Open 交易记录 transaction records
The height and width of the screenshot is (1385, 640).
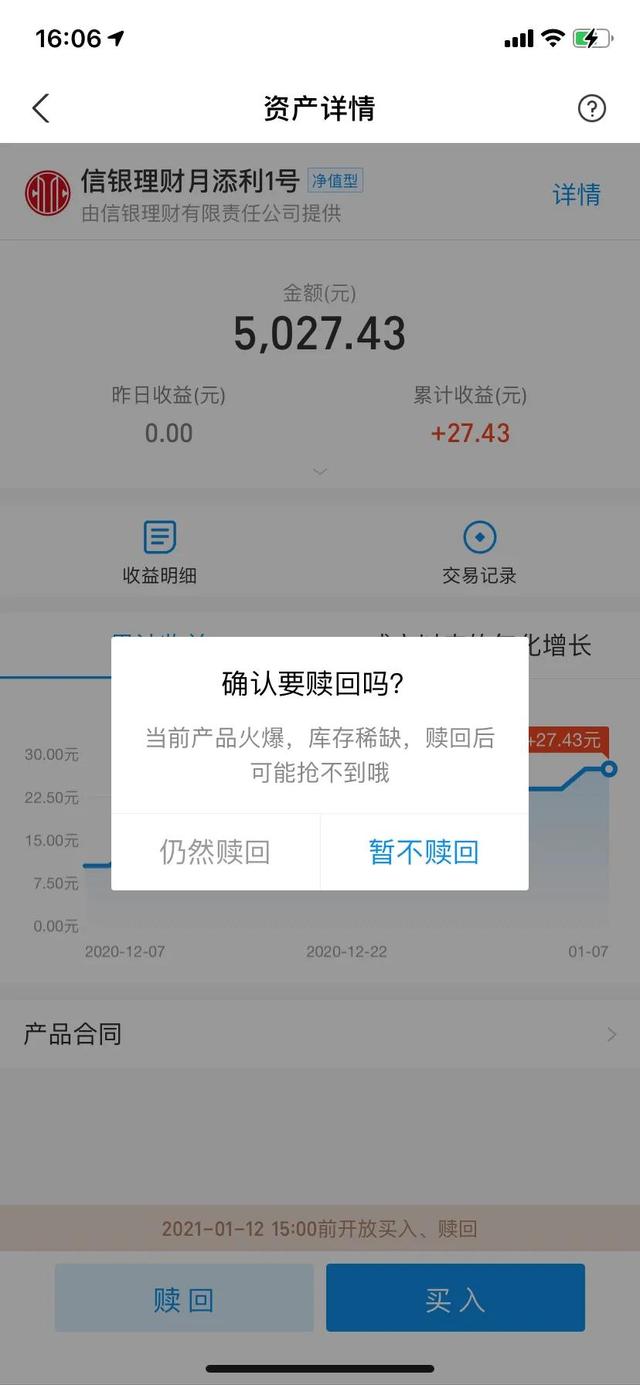(x=479, y=552)
